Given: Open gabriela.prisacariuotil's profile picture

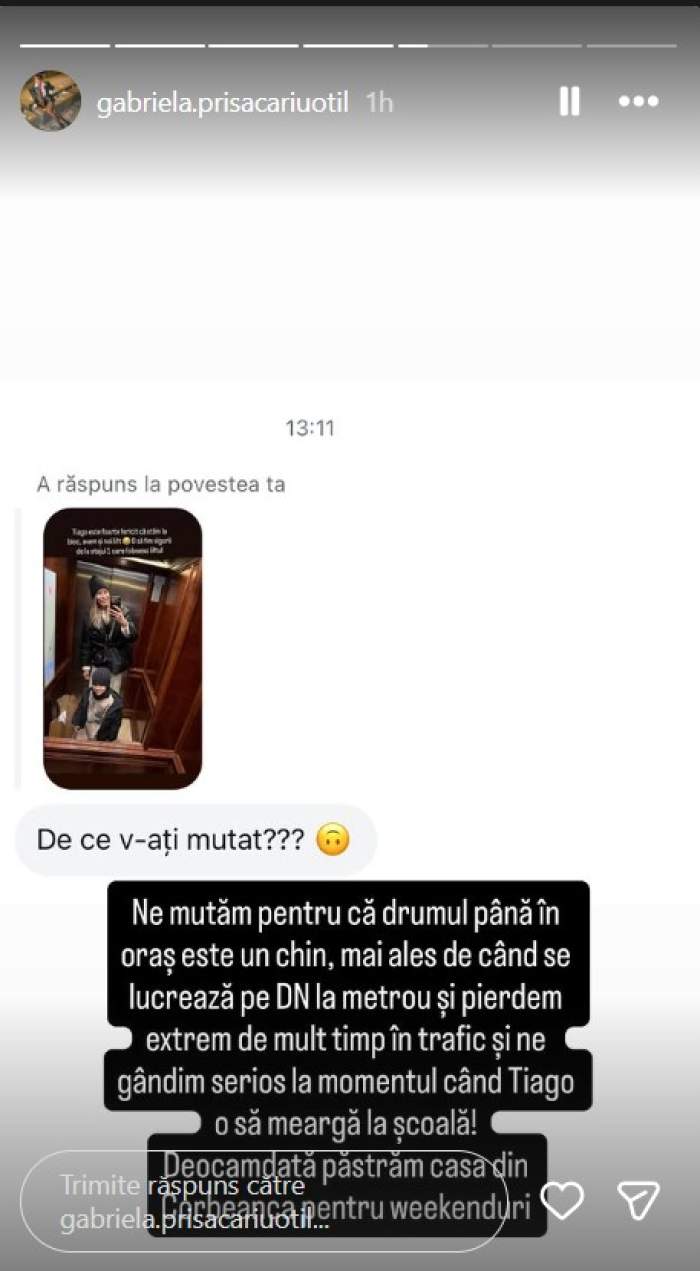Looking at the screenshot, I should 50,101.
